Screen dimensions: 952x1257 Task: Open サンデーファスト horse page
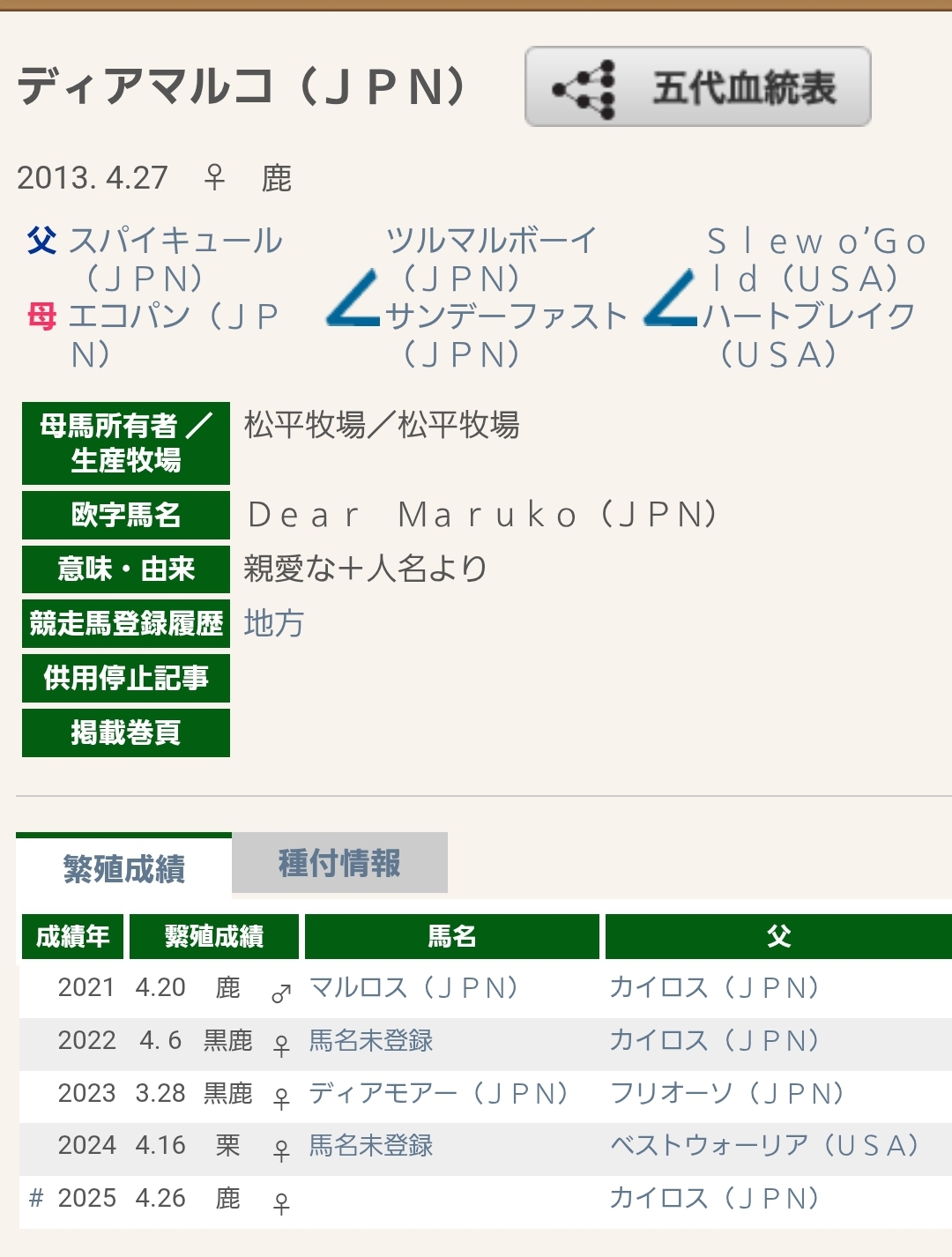(505, 316)
